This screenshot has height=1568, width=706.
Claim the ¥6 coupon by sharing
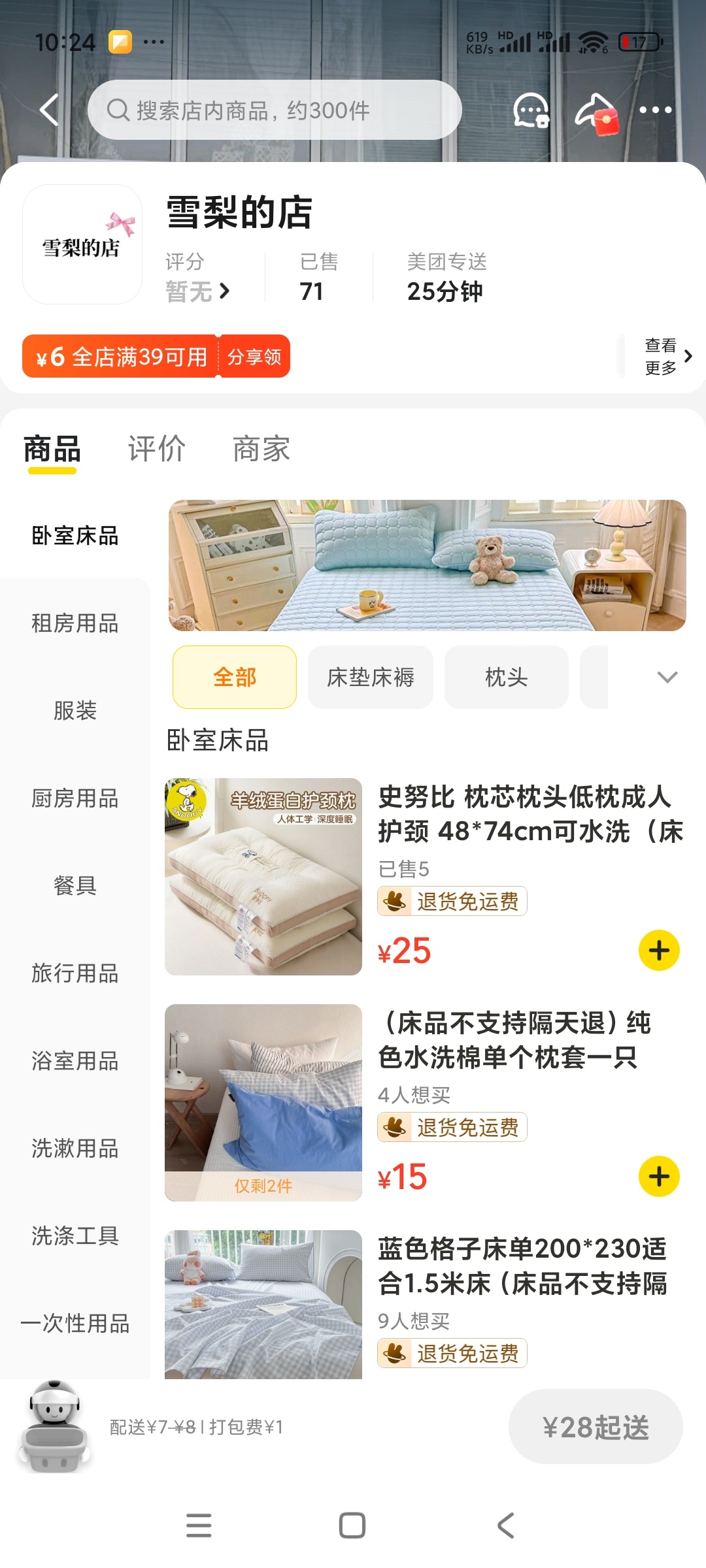click(254, 357)
